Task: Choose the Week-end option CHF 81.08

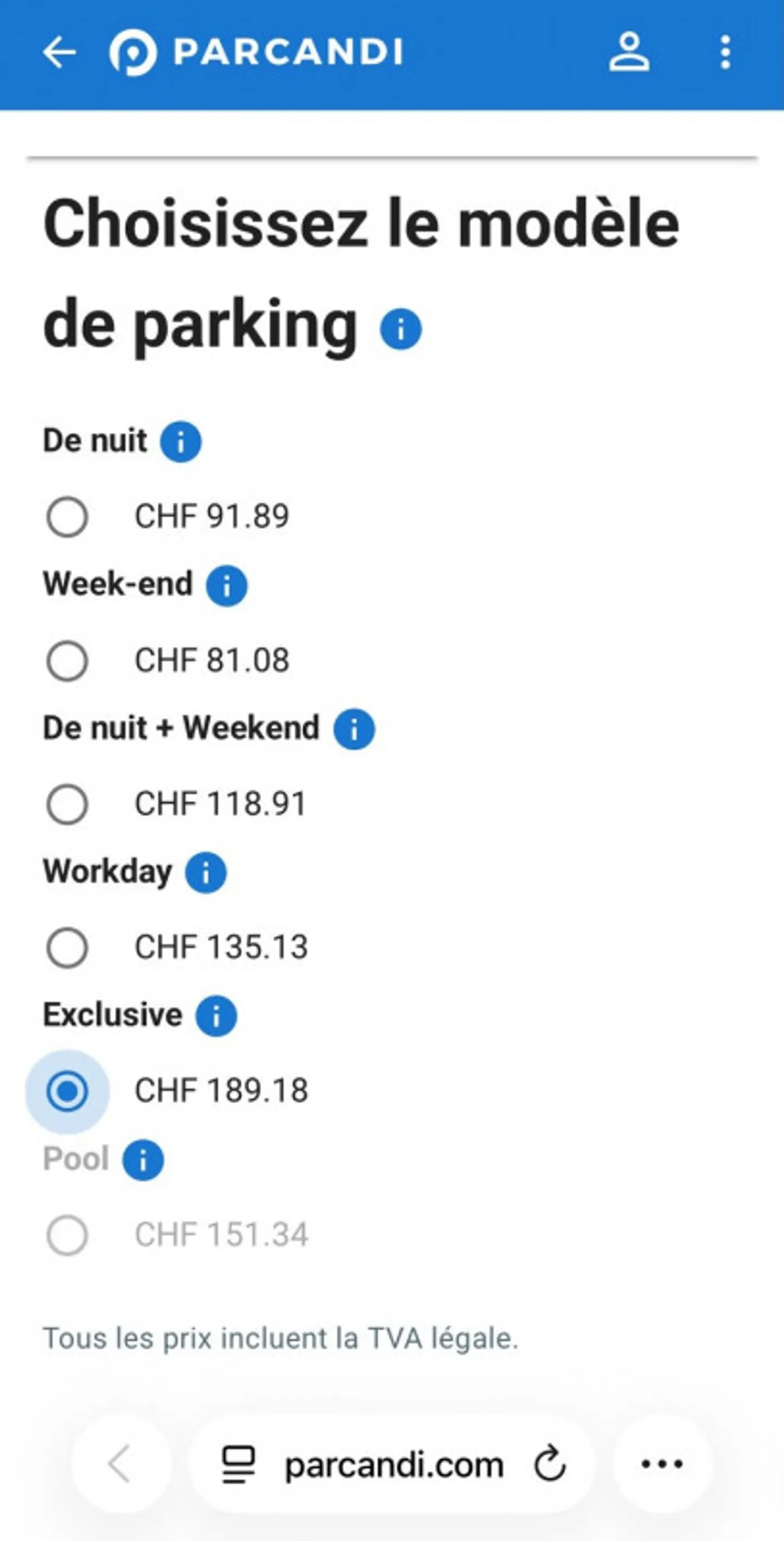Action: [67, 661]
